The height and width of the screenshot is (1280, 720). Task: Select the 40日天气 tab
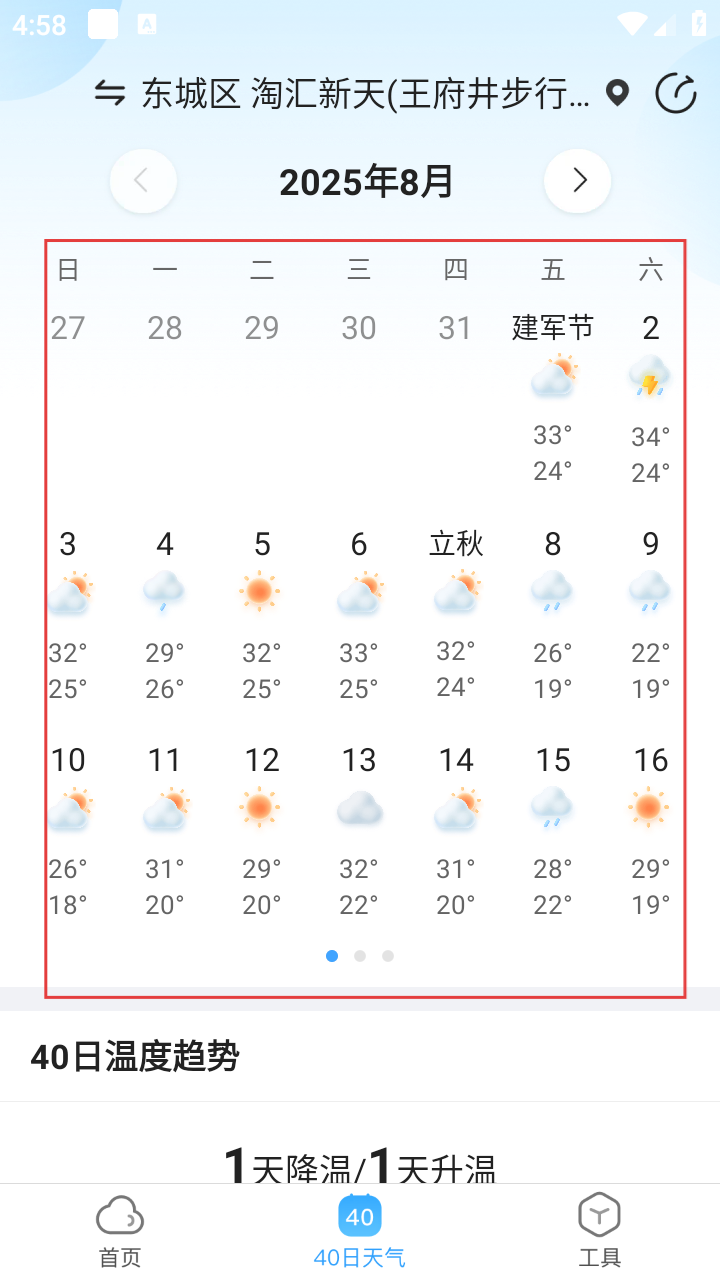[360, 1230]
